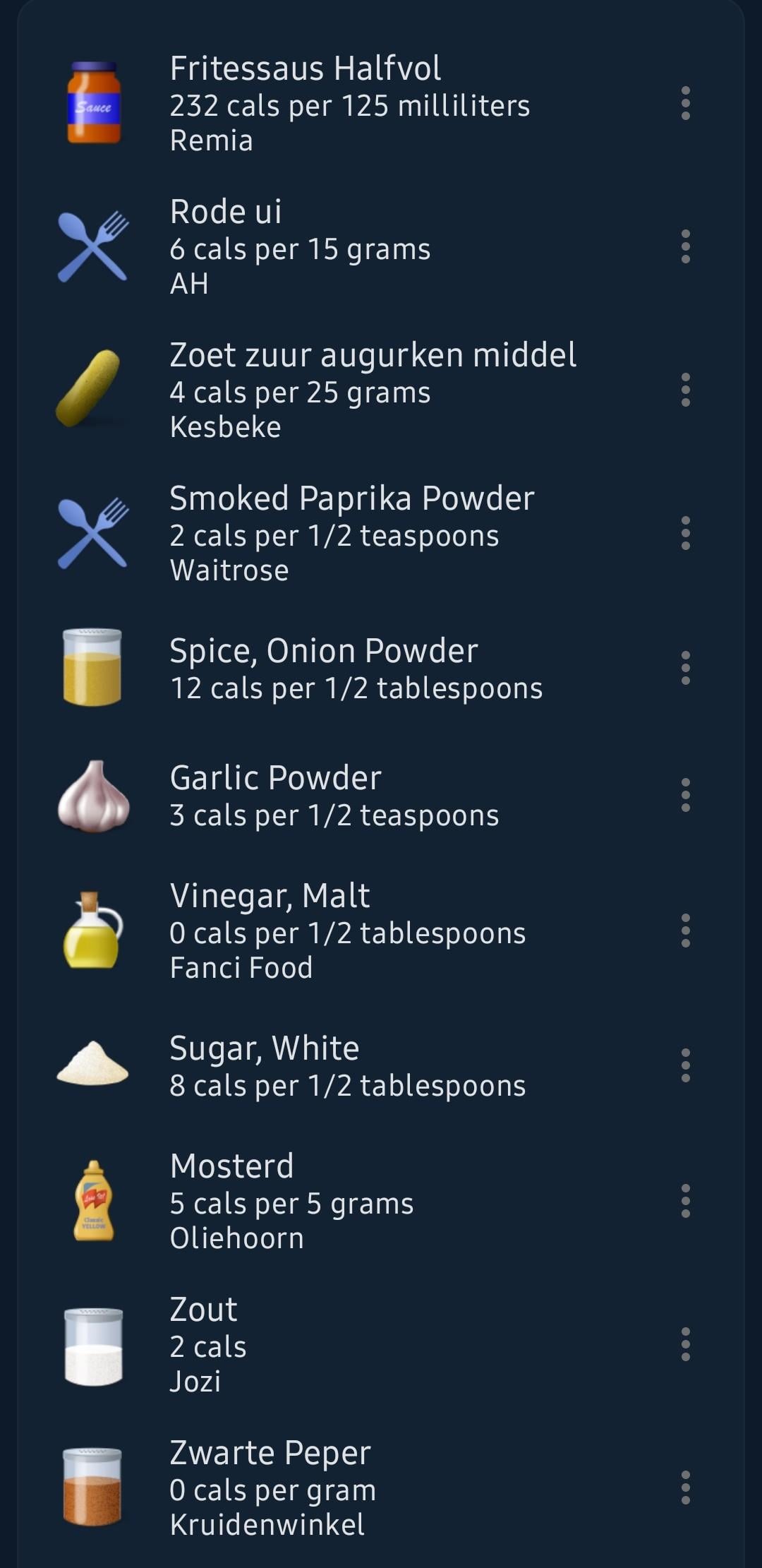Tap the three dots beside Zoet zuur augurken
Screen dimensions: 762x1568
coord(685,390)
